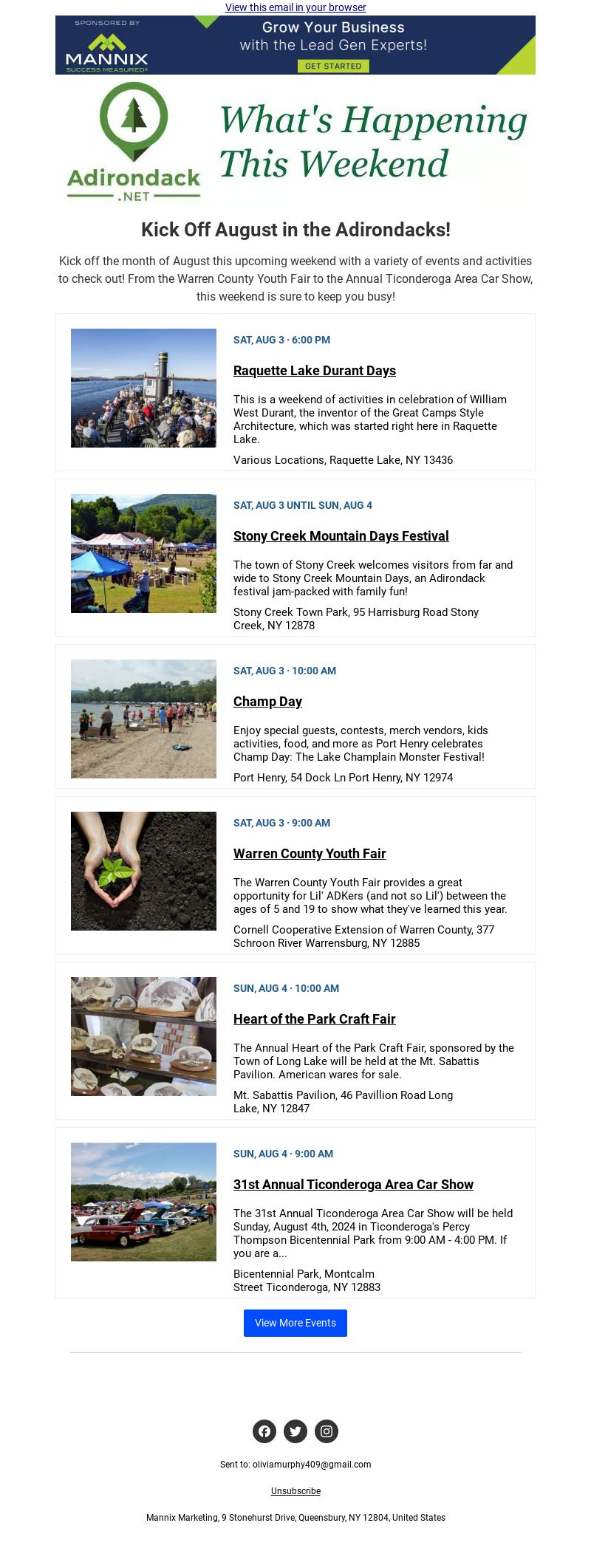Tap the Raquette Lake boat photo
The width and height of the screenshot is (591, 1568).
pyautogui.click(x=143, y=388)
